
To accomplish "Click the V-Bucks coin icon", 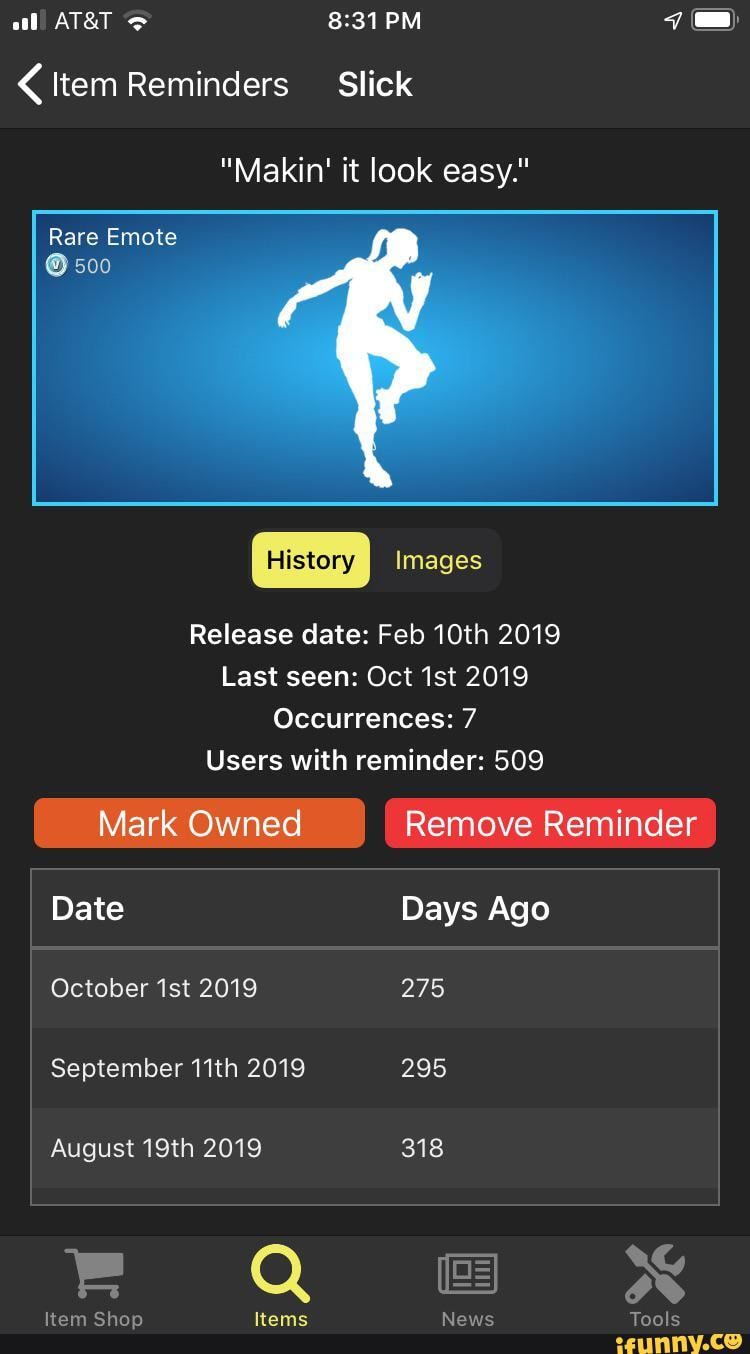I will [x=56, y=265].
